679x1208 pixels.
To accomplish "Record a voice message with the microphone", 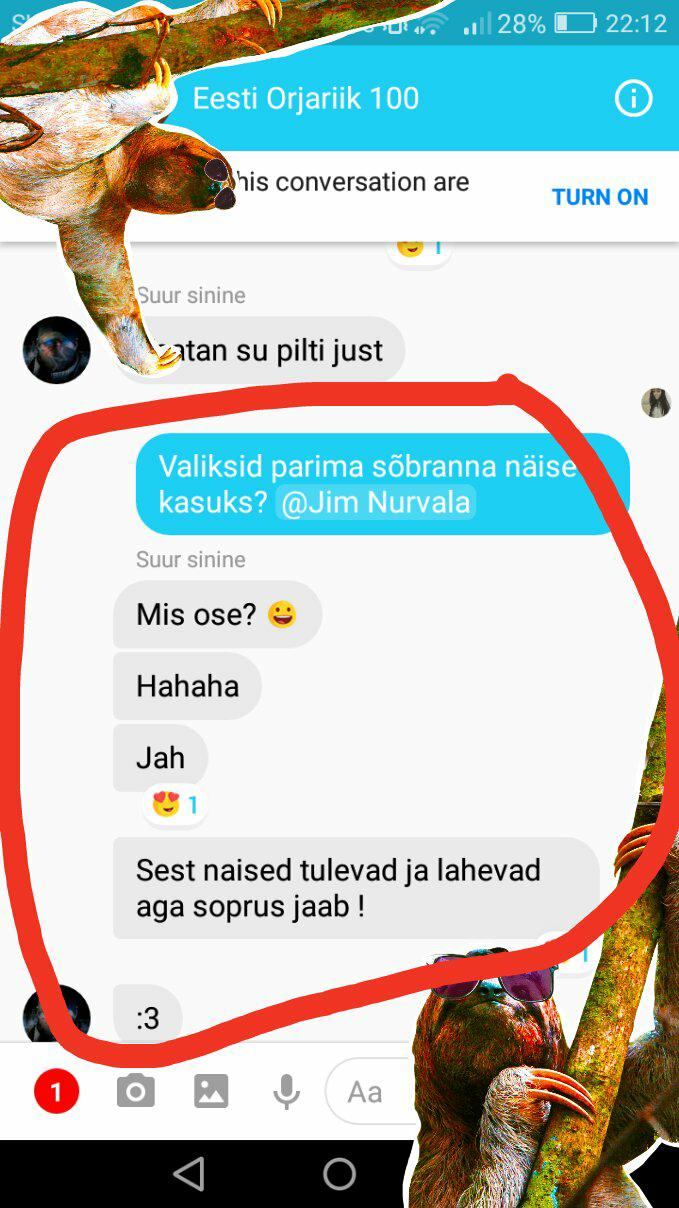I will coord(287,1092).
